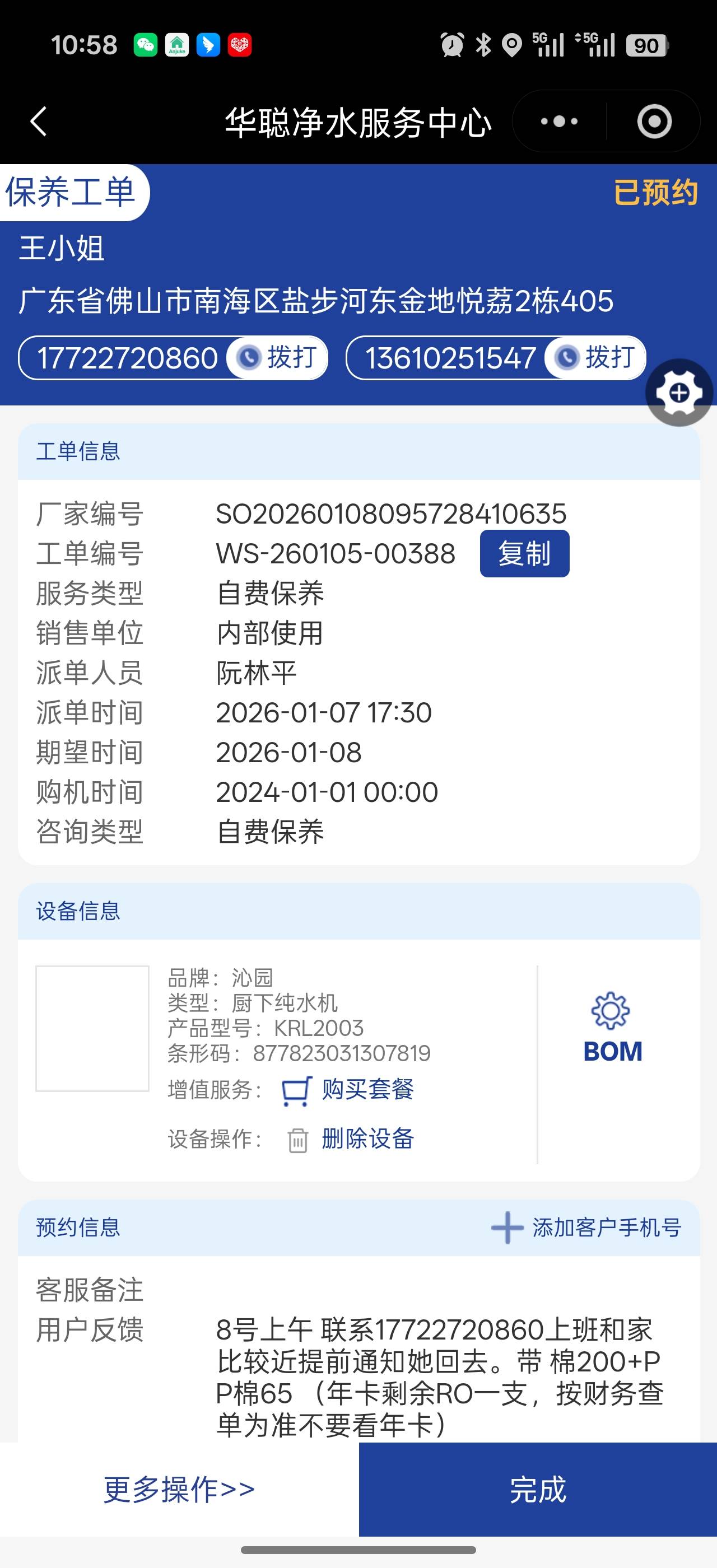Open the device image thumbnail
The image size is (717, 1568).
[92, 1028]
